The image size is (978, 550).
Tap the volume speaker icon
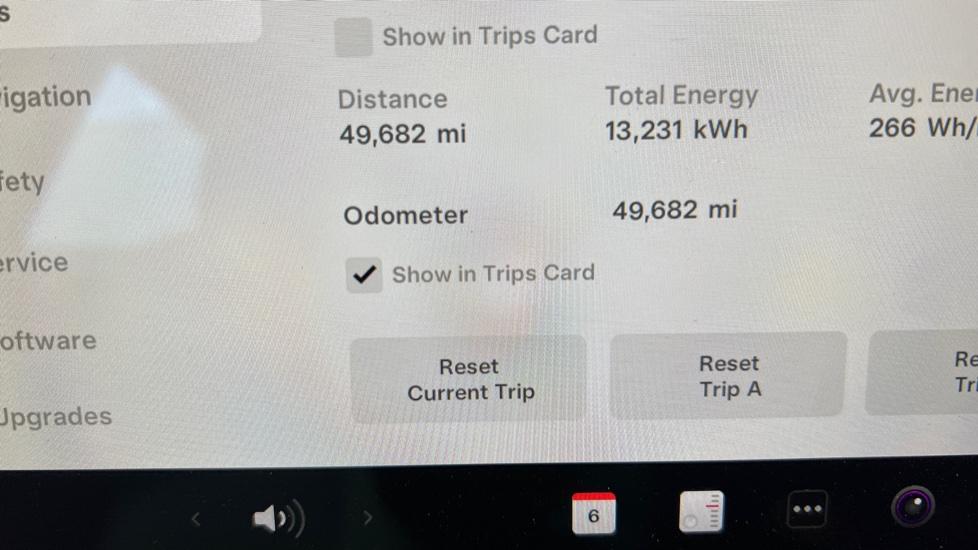[x=277, y=518]
